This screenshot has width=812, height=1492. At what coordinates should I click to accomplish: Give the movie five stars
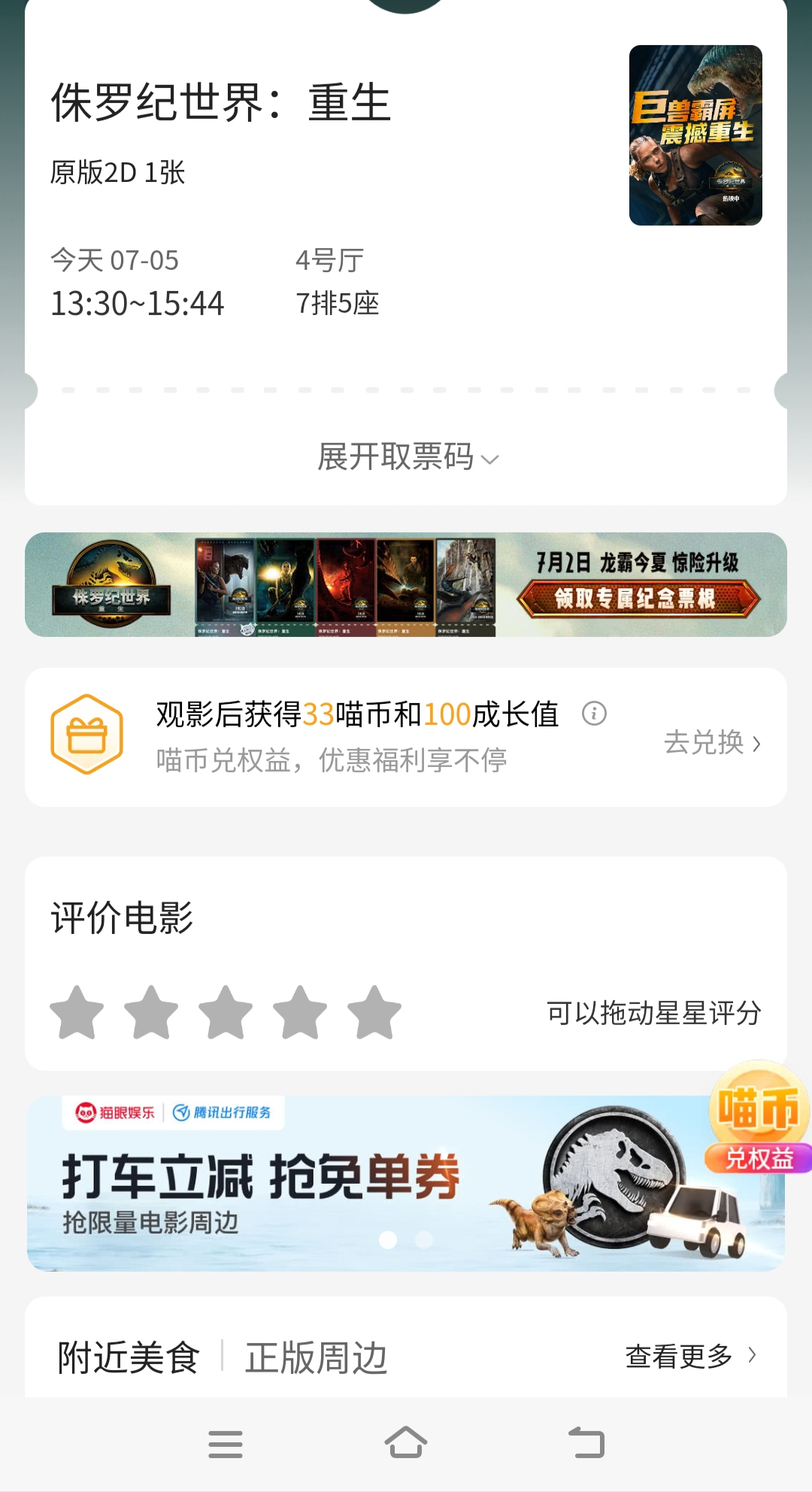click(x=374, y=1012)
